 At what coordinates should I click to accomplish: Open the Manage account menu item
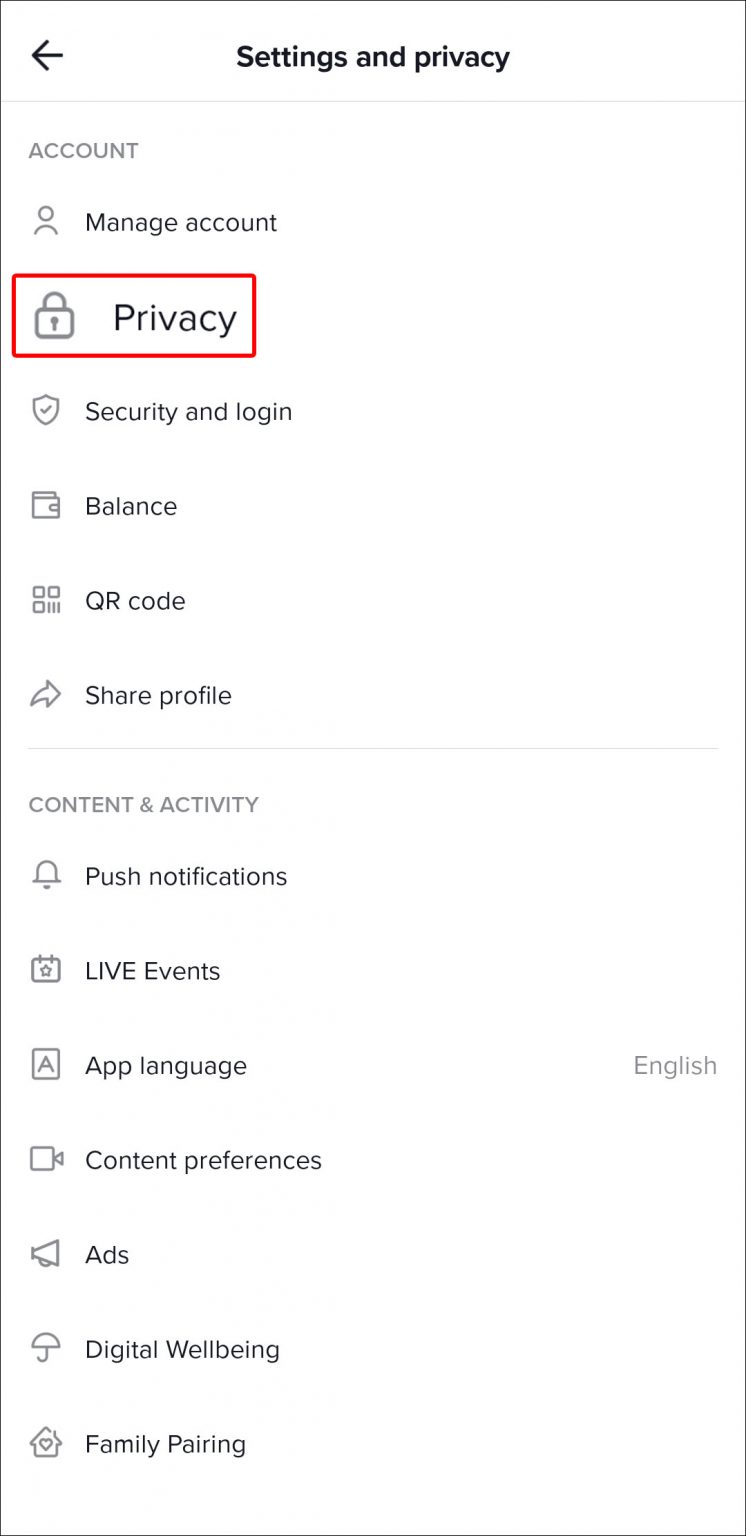point(181,221)
